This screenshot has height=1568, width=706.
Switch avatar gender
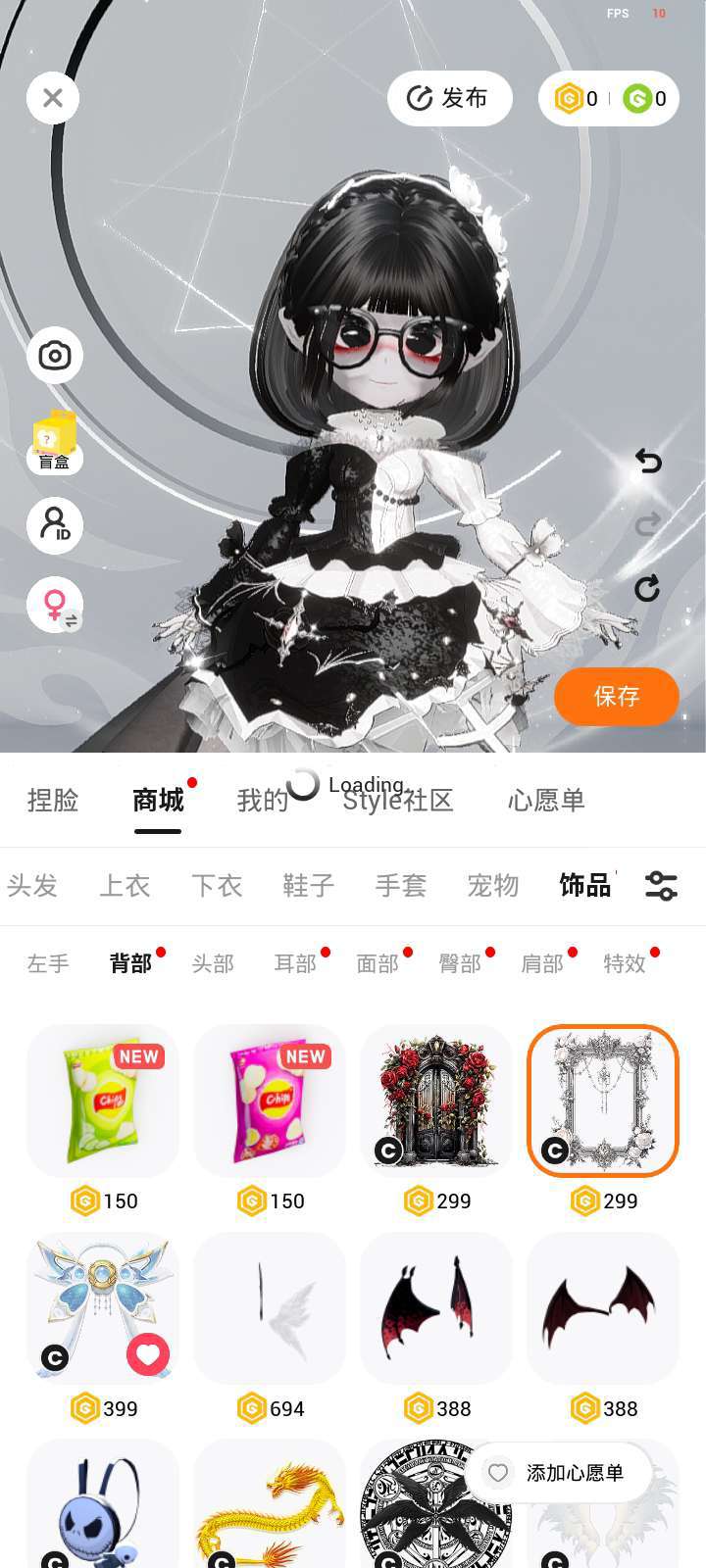55,605
